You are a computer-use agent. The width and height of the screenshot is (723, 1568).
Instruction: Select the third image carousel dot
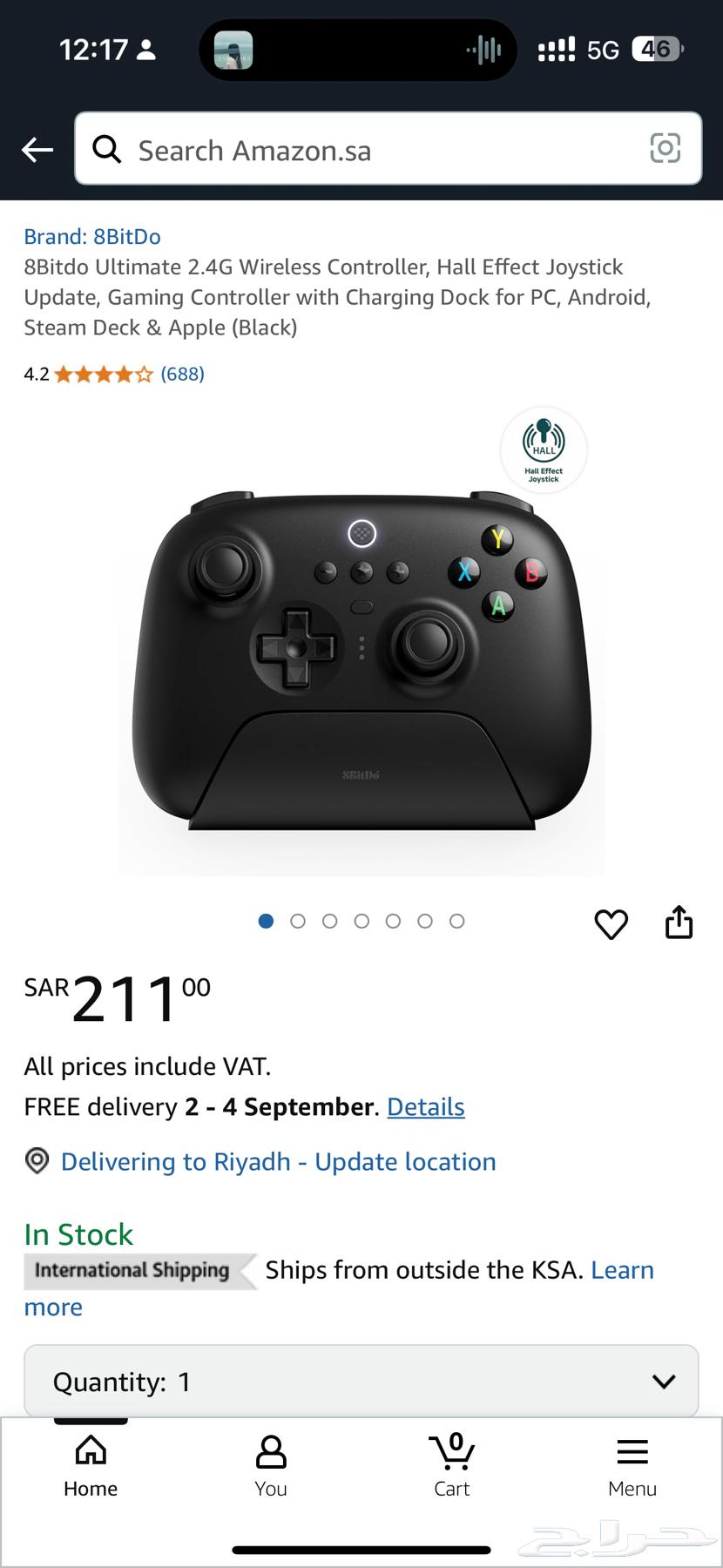(x=330, y=921)
